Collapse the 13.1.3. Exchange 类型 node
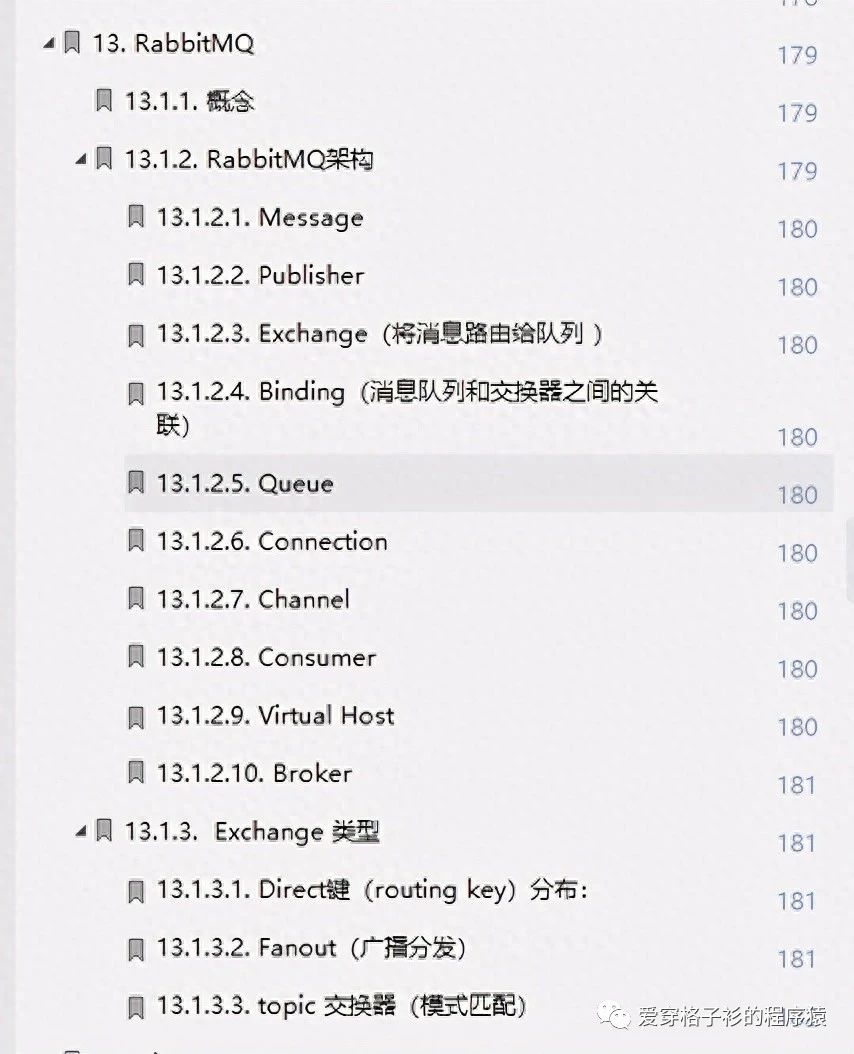854x1054 pixels. 80,831
